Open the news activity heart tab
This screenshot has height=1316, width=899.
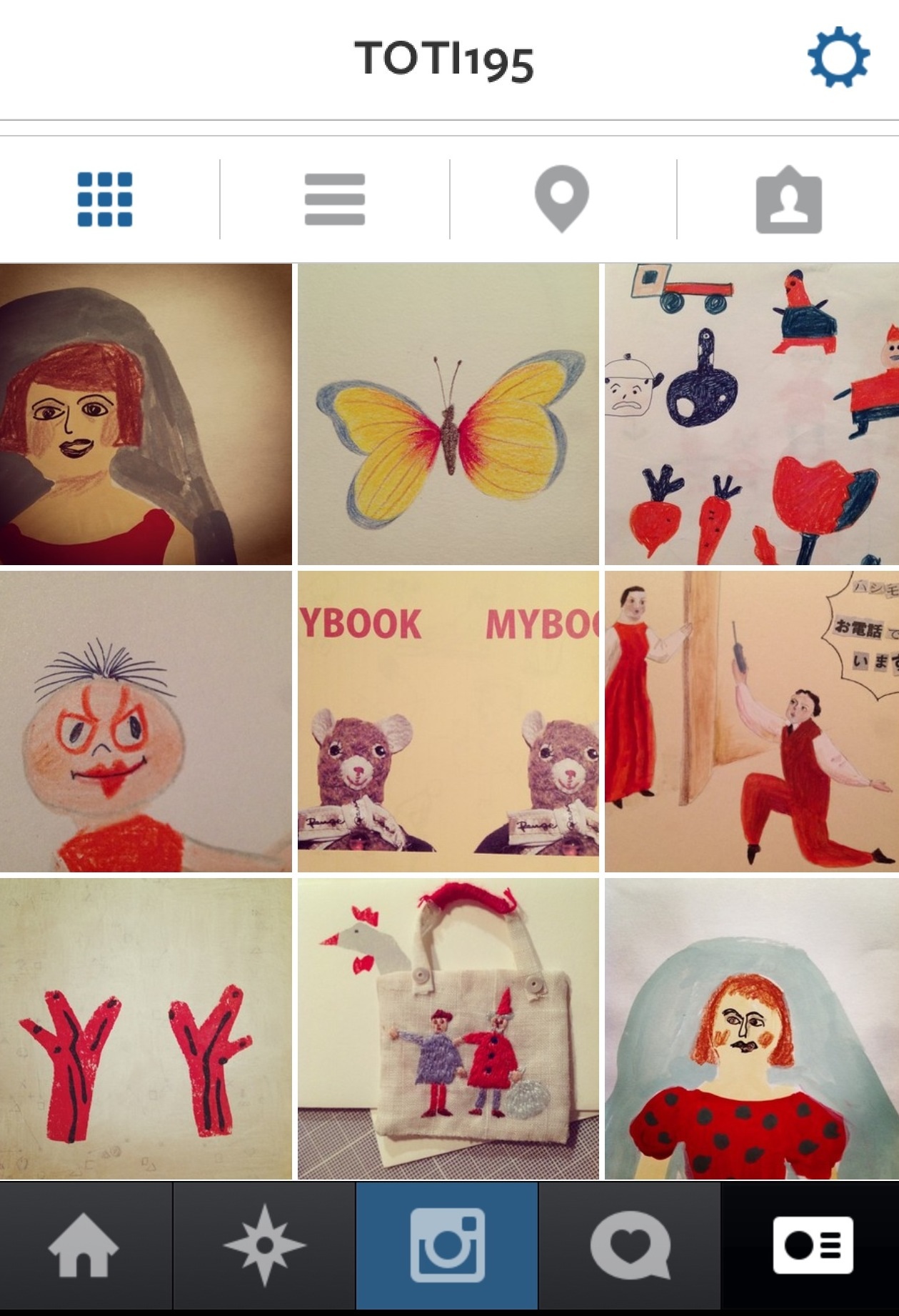(630, 1246)
